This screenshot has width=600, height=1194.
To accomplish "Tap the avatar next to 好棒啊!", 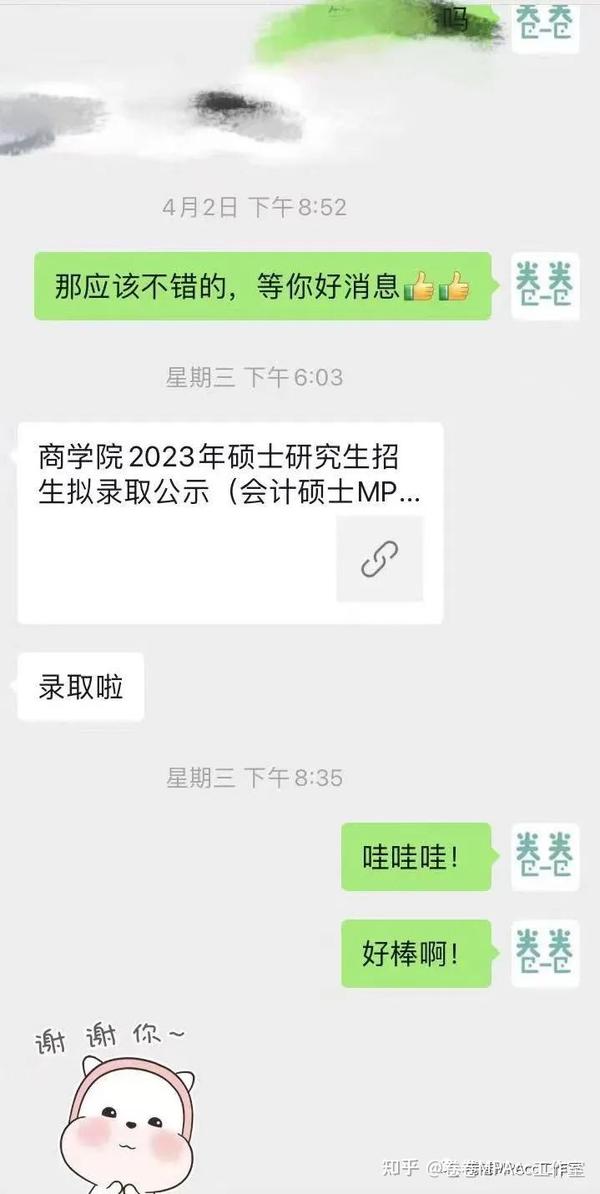I will (544, 953).
